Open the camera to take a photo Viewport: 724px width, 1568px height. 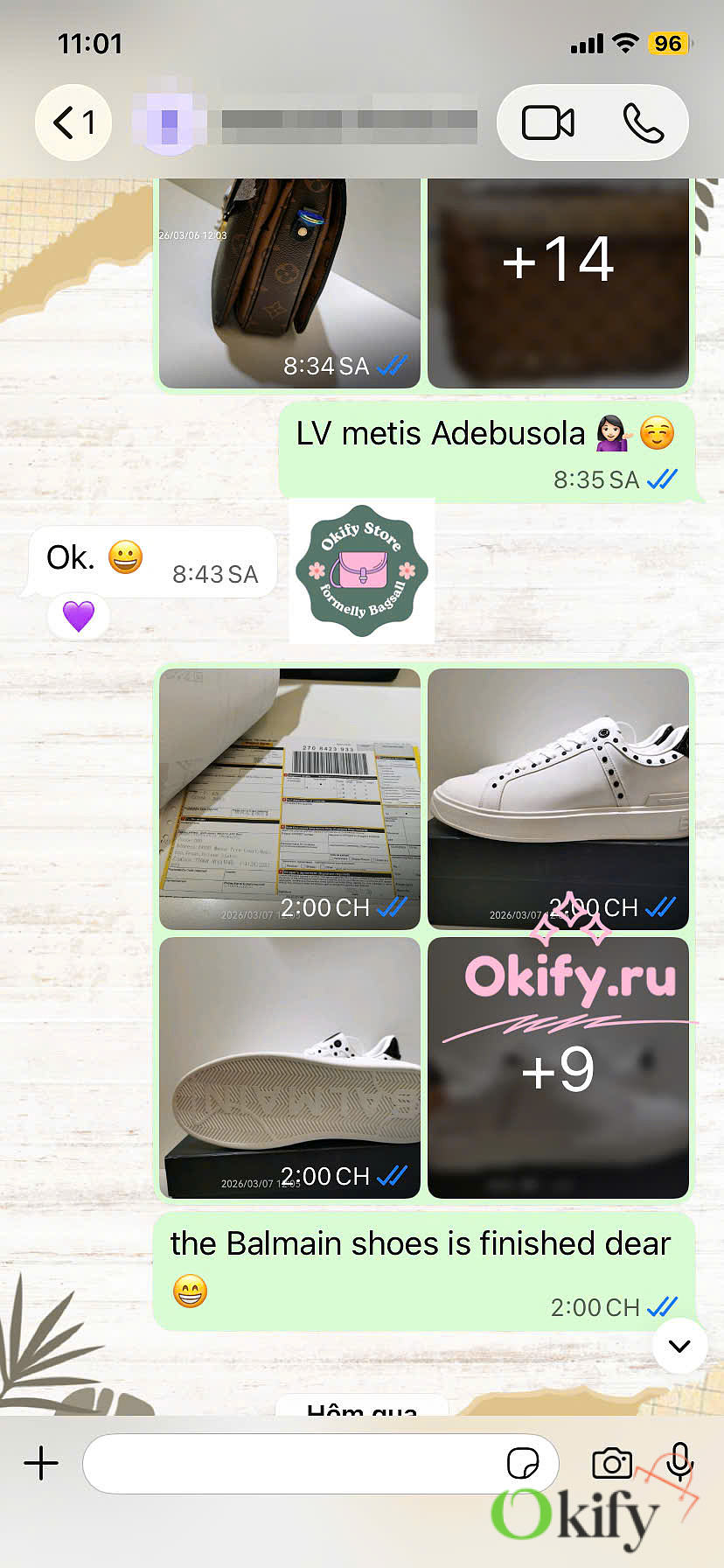pos(611,1462)
